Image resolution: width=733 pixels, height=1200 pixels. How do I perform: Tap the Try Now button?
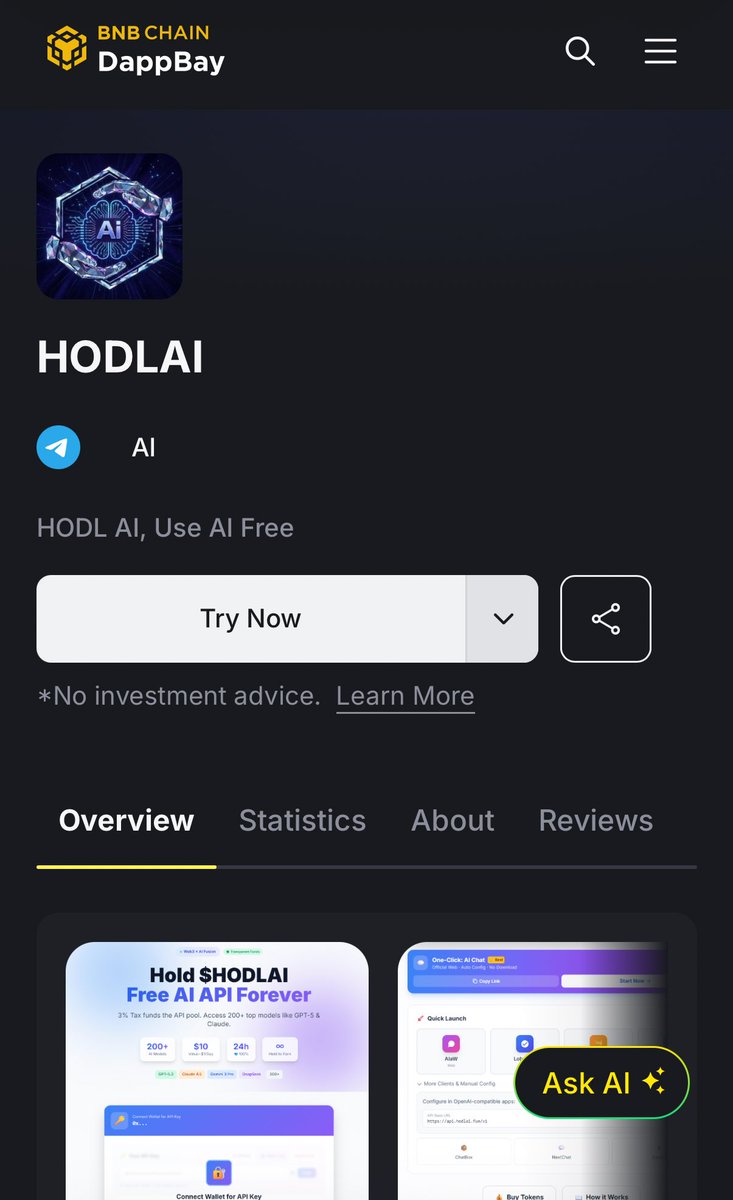tap(251, 618)
